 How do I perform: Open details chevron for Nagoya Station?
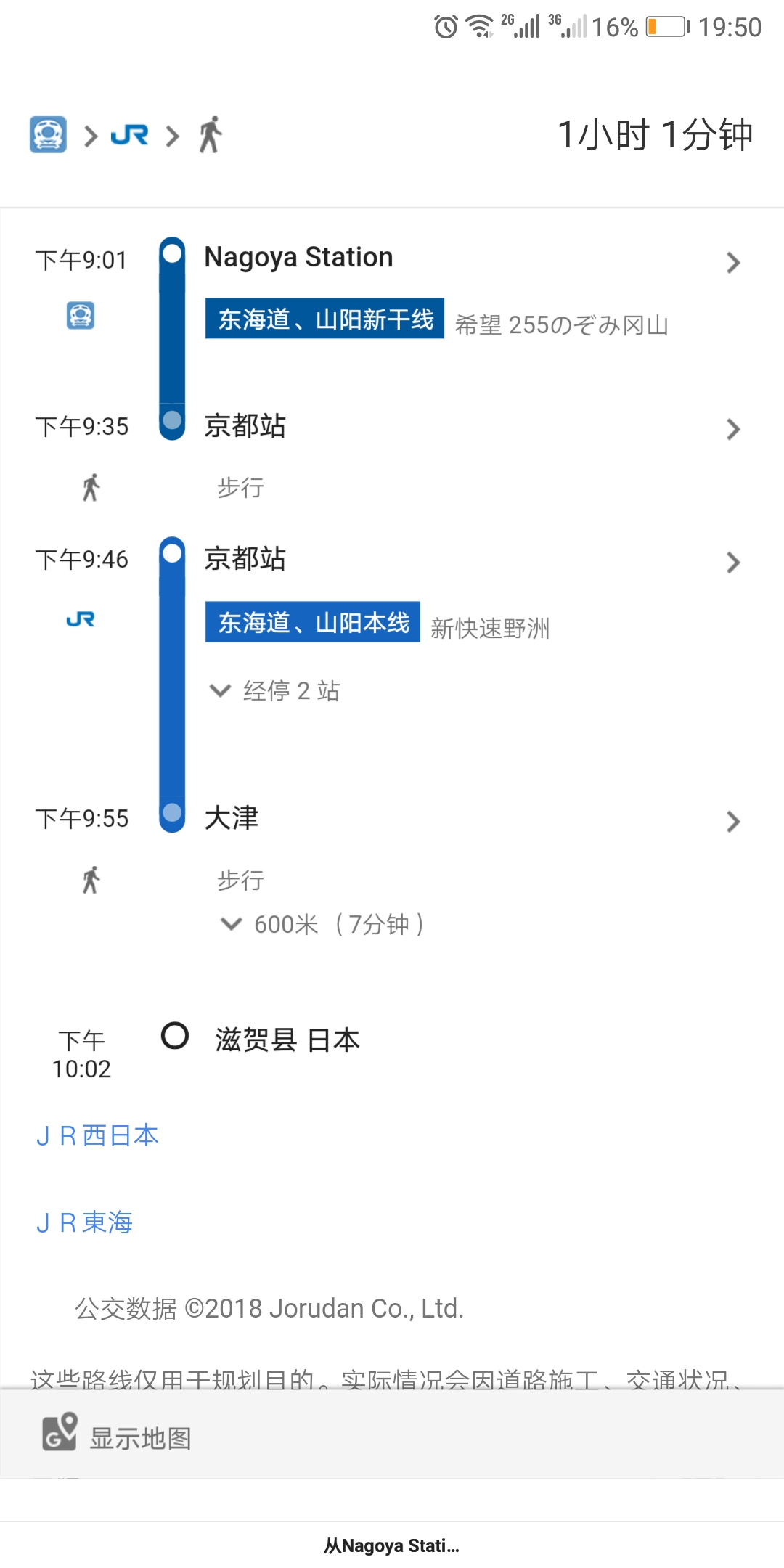[733, 264]
